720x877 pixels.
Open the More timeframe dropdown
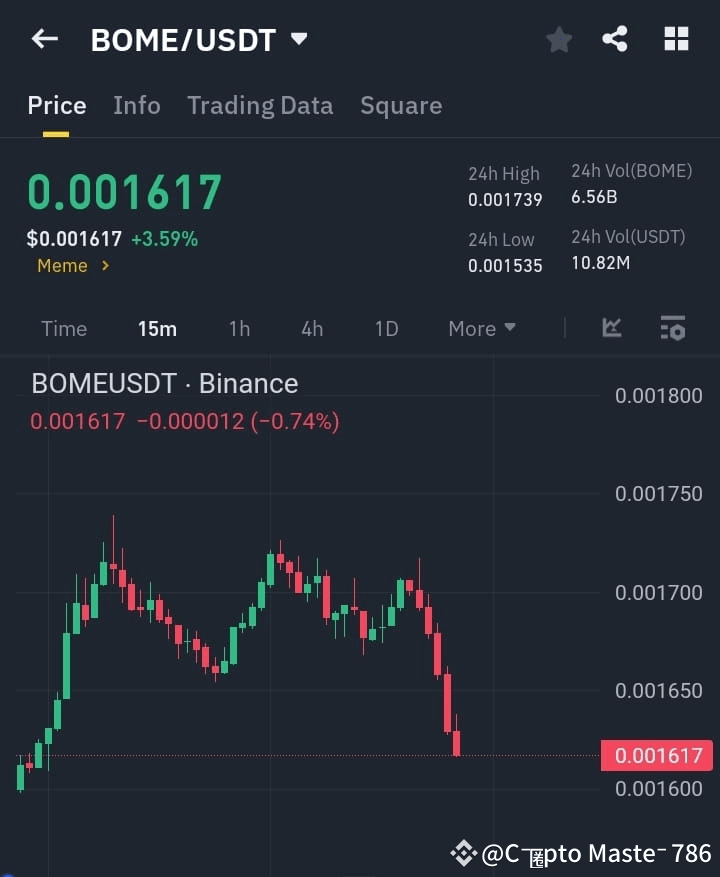click(481, 328)
